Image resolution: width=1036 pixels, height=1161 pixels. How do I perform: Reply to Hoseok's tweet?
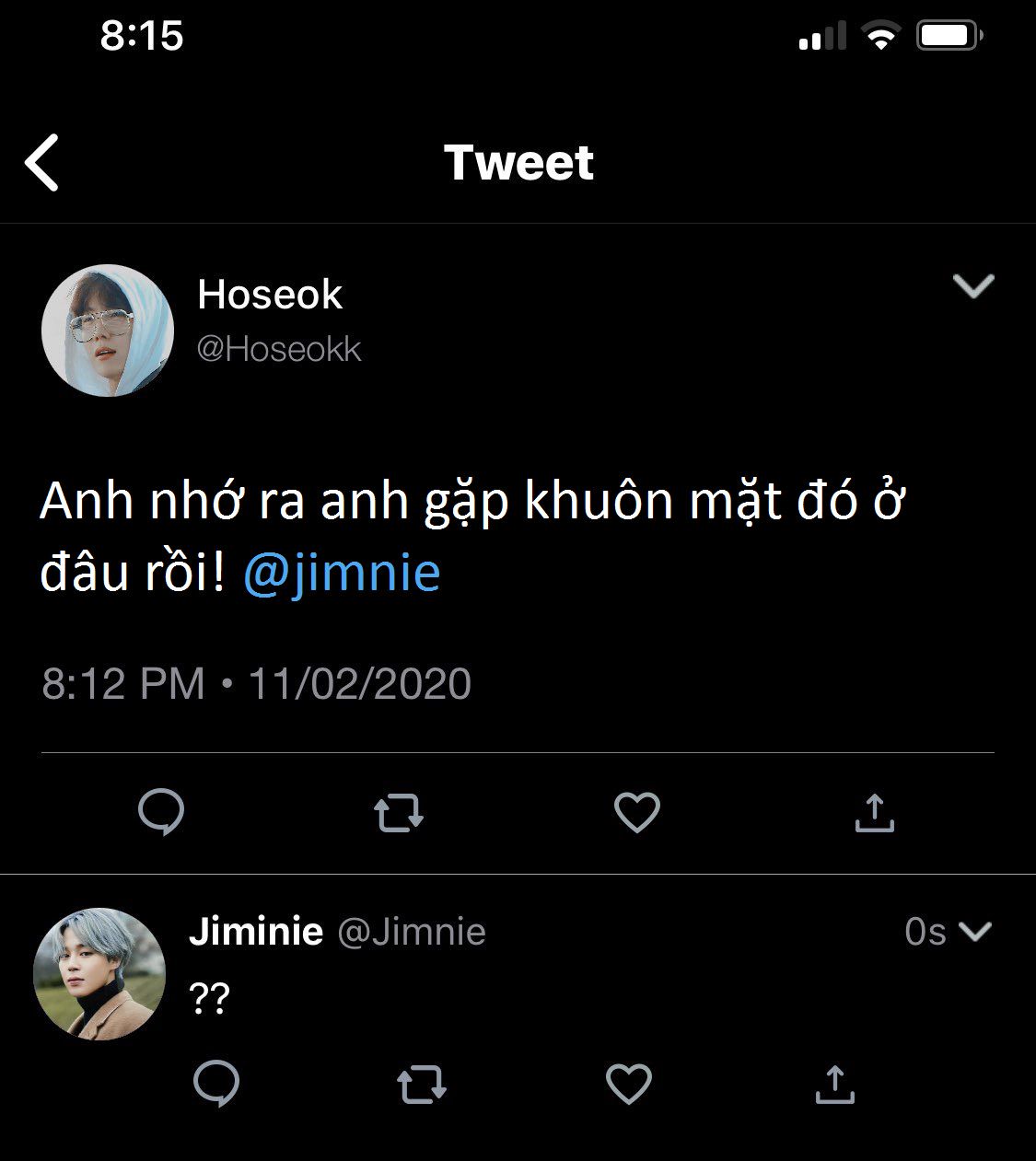pos(161,813)
